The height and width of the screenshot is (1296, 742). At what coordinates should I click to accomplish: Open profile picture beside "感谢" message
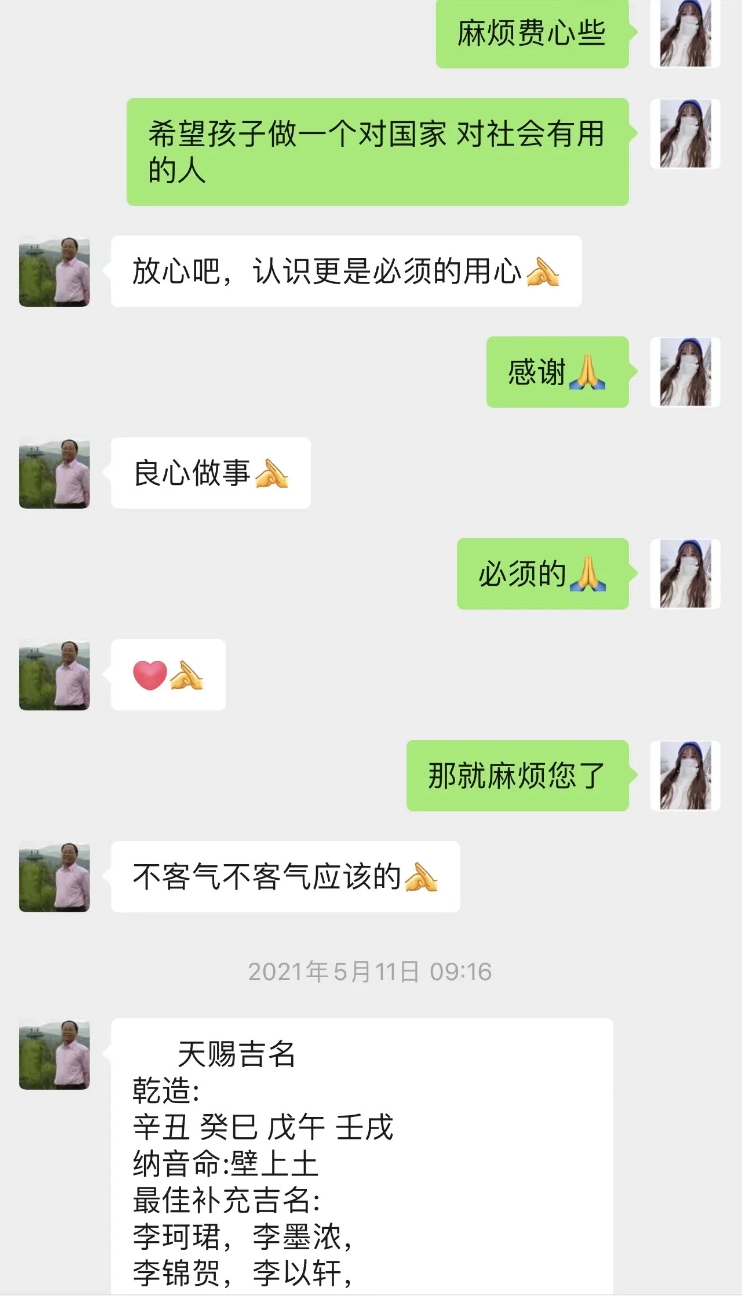(685, 372)
